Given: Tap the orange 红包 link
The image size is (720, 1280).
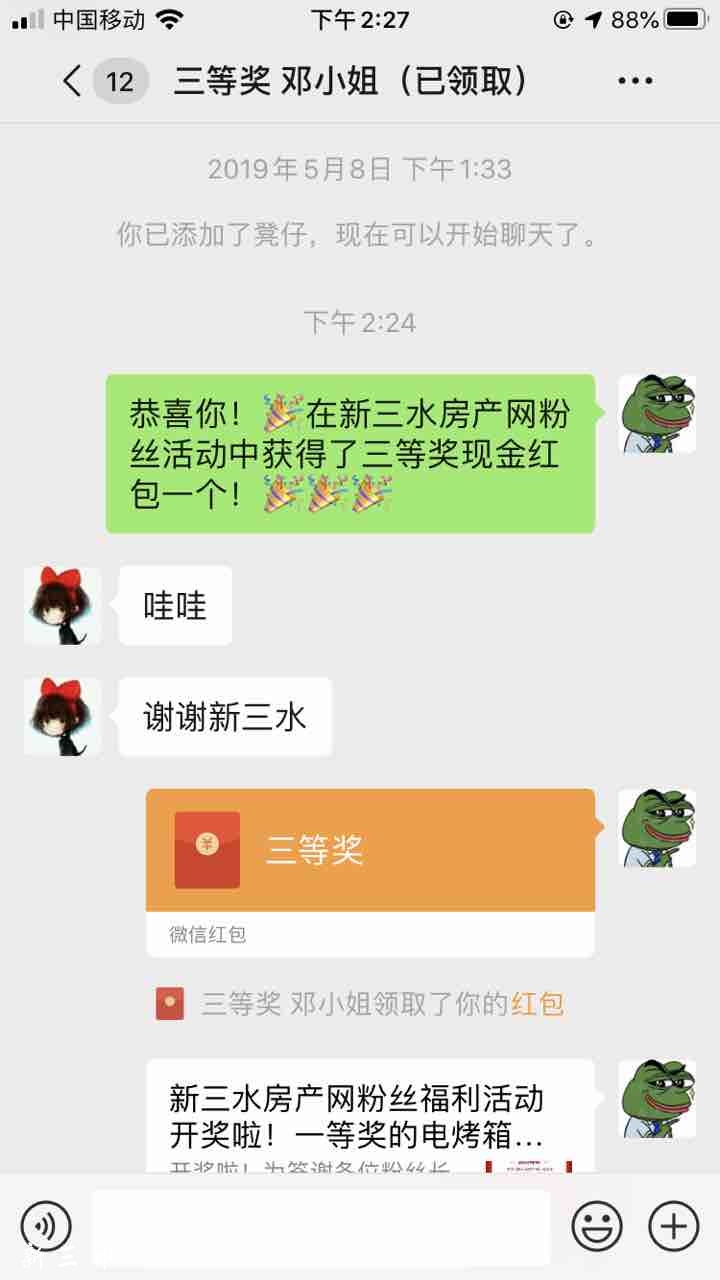Looking at the screenshot, I should 537,1003.
